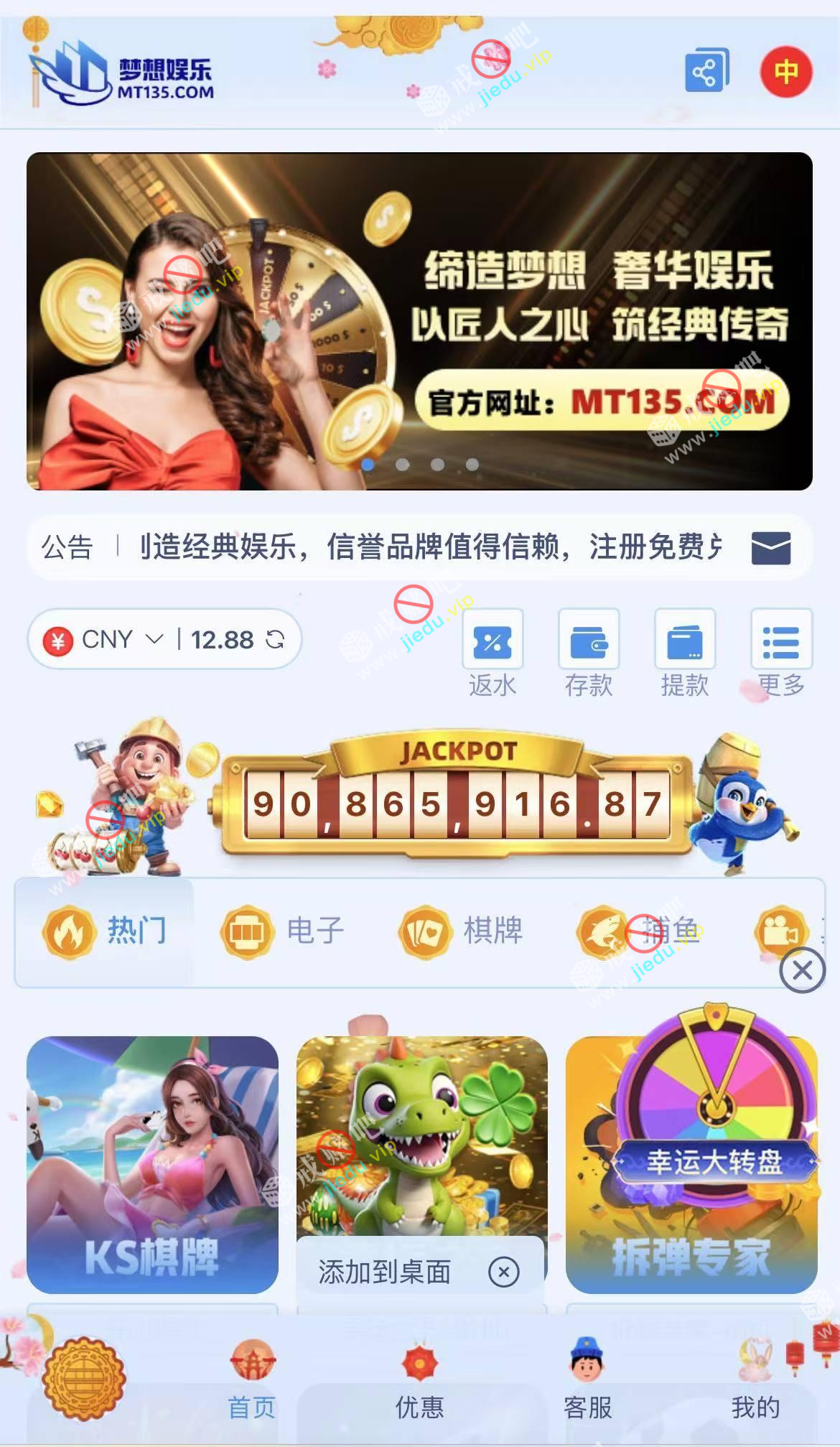Open the 我的 profile tab
Viewport: 840px width, 1447px height.
click(x=755, y=1380)
